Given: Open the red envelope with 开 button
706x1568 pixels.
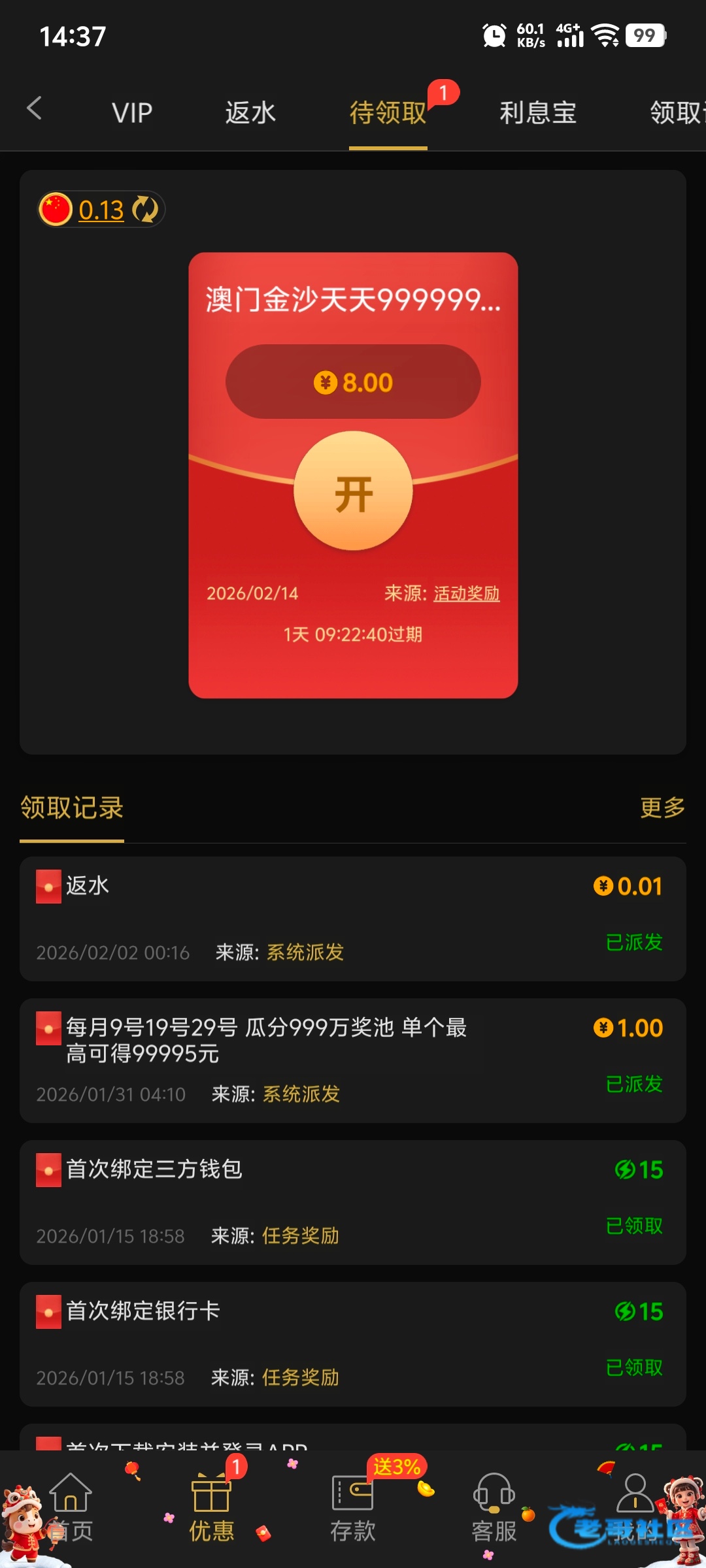Looking at the screenshot, I should click(x=353, y=491).
